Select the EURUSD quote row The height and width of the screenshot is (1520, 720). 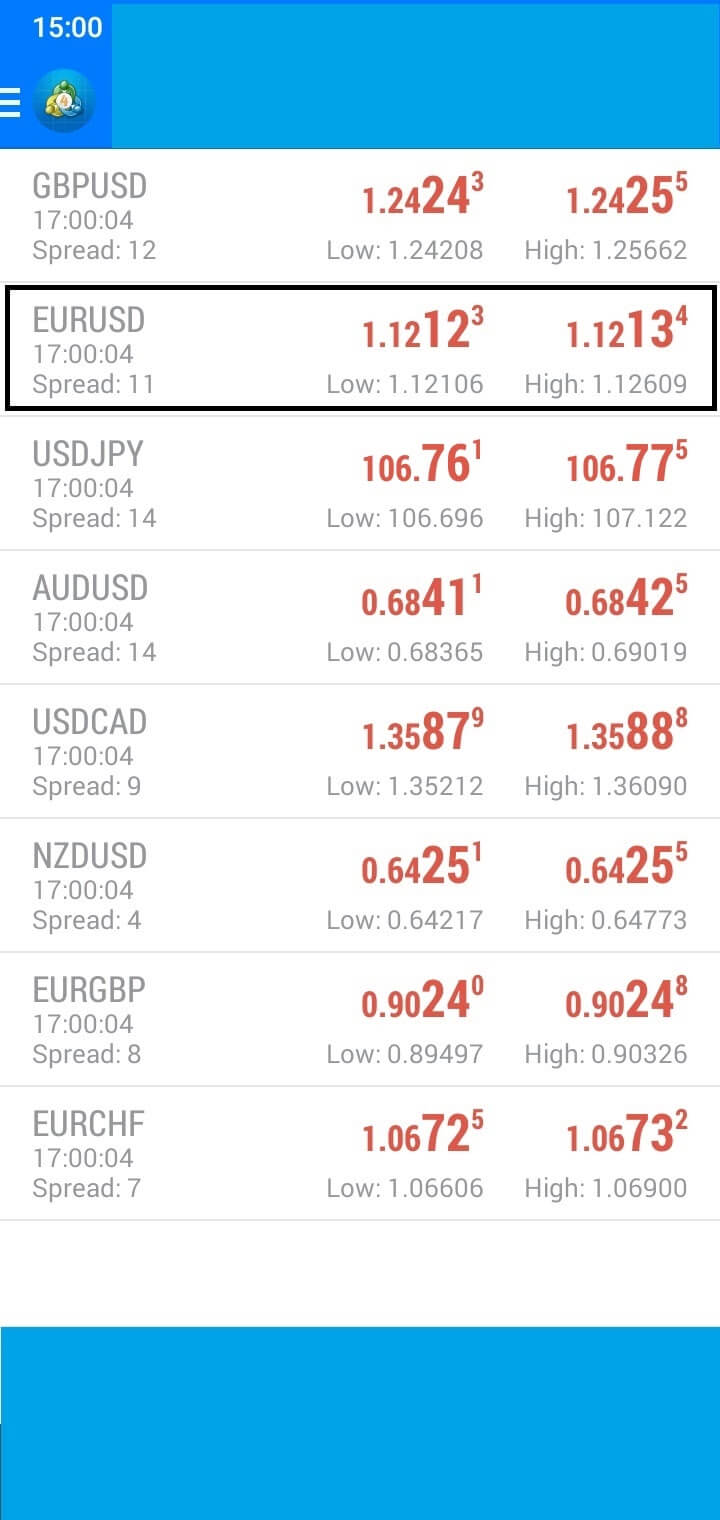(360, 349)
